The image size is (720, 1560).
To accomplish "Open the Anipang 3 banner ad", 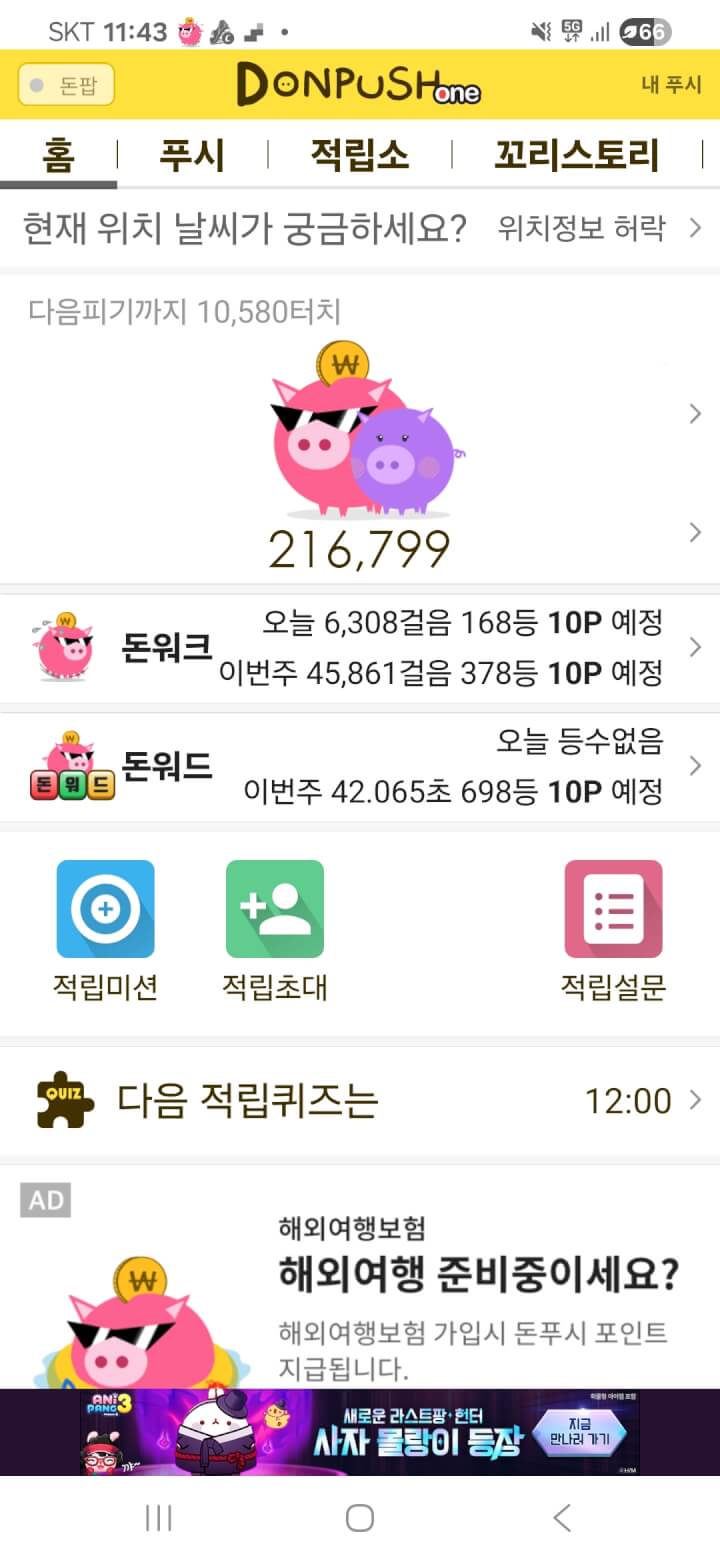I will tap(360, 1432).
